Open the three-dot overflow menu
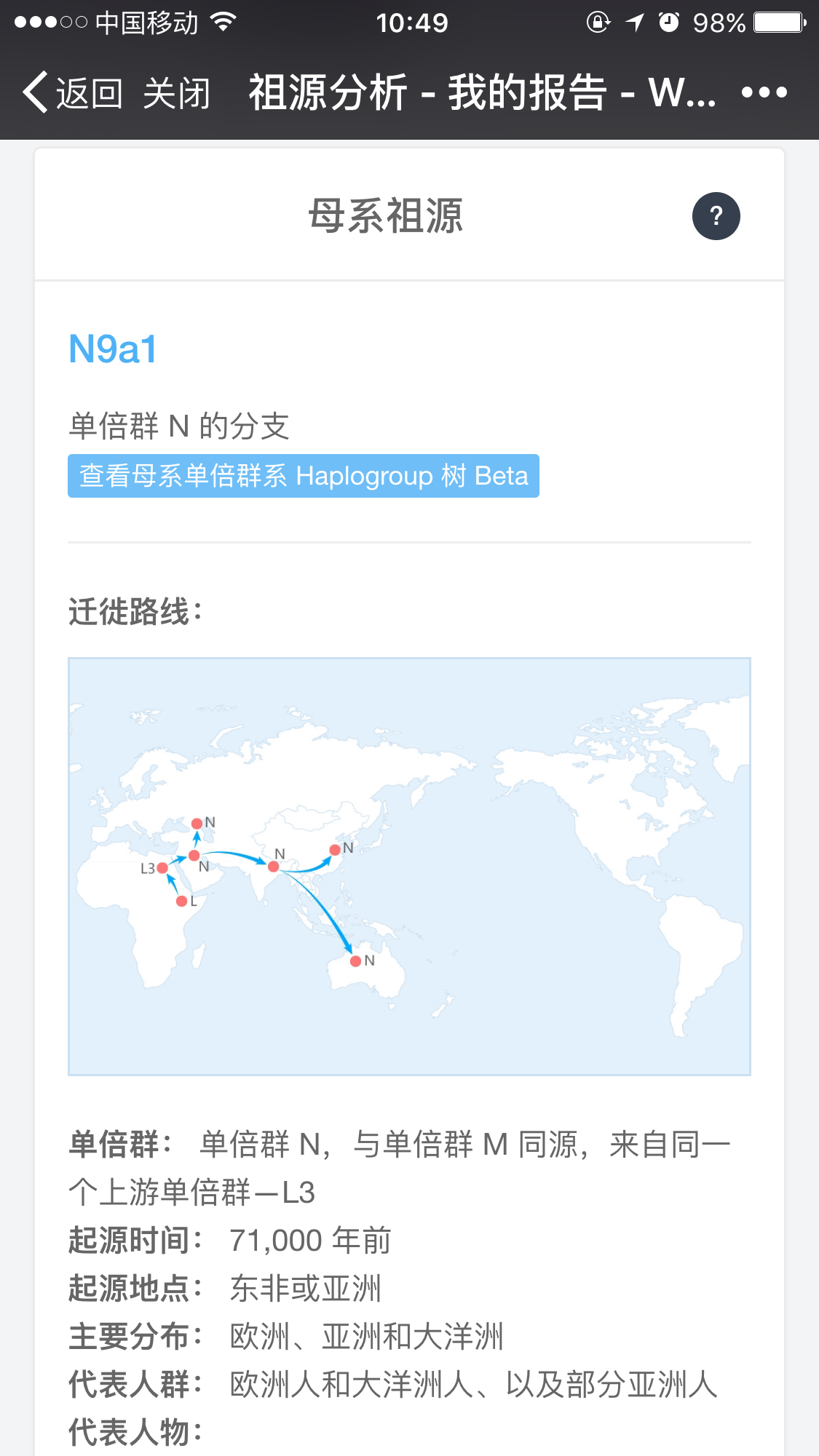Screen dimensions: 819x1456 tap(764, 92)
